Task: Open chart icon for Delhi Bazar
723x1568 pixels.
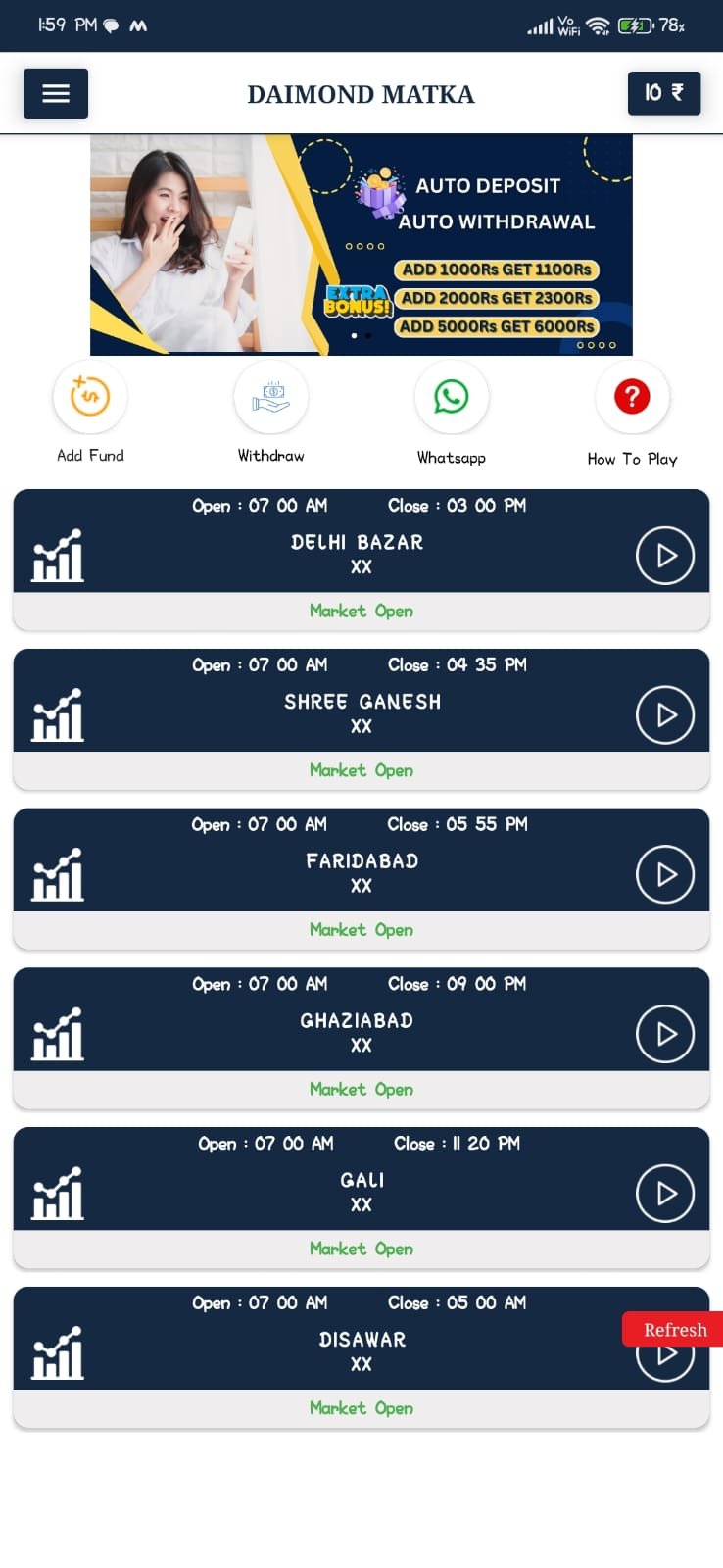Action: [58, 556]
